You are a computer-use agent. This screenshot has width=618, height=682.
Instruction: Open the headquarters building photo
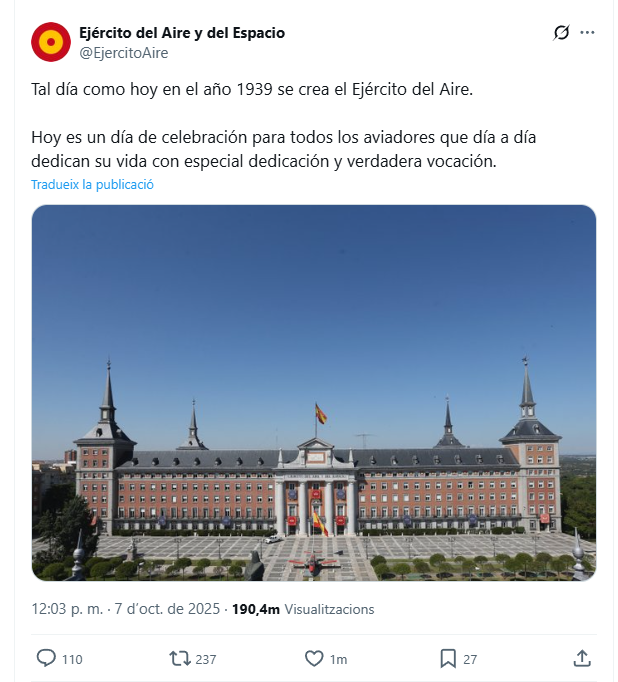click(313, 392)
